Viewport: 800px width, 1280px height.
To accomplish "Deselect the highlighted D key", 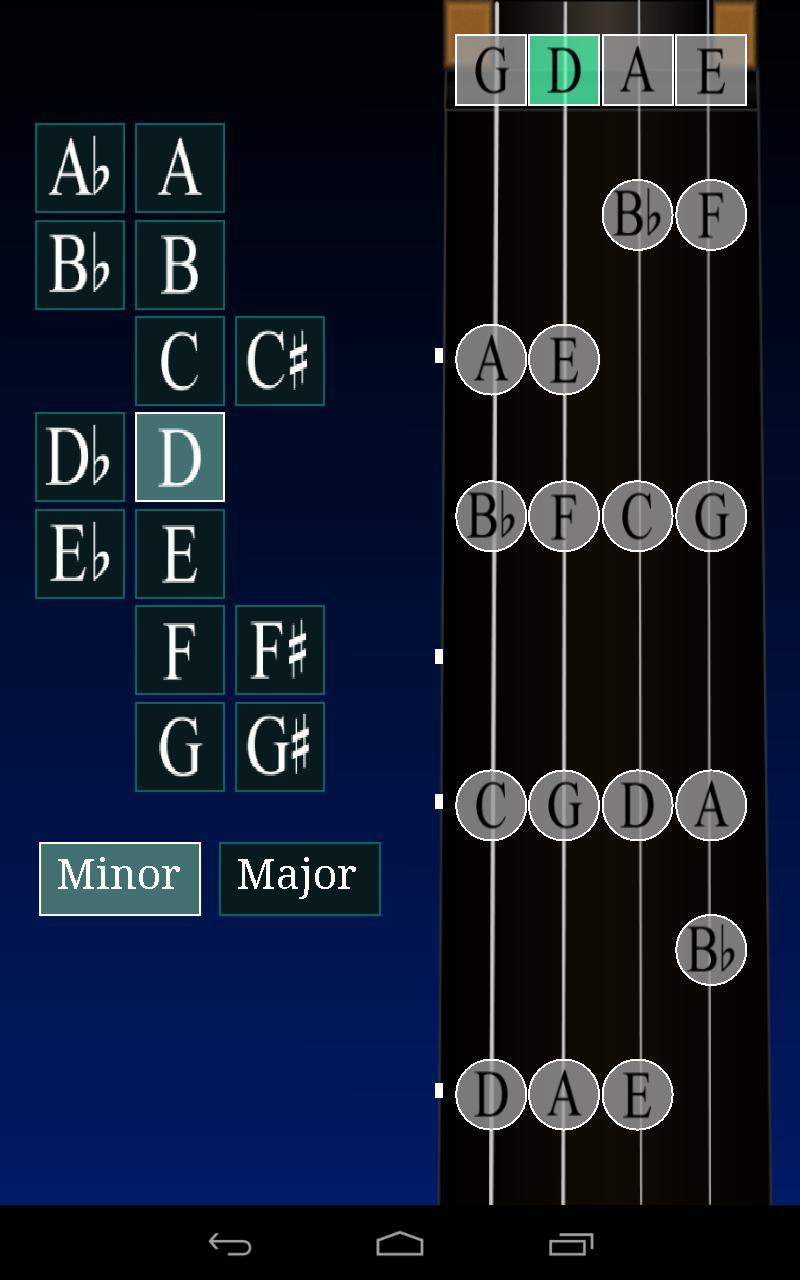I will click(179, 458).
